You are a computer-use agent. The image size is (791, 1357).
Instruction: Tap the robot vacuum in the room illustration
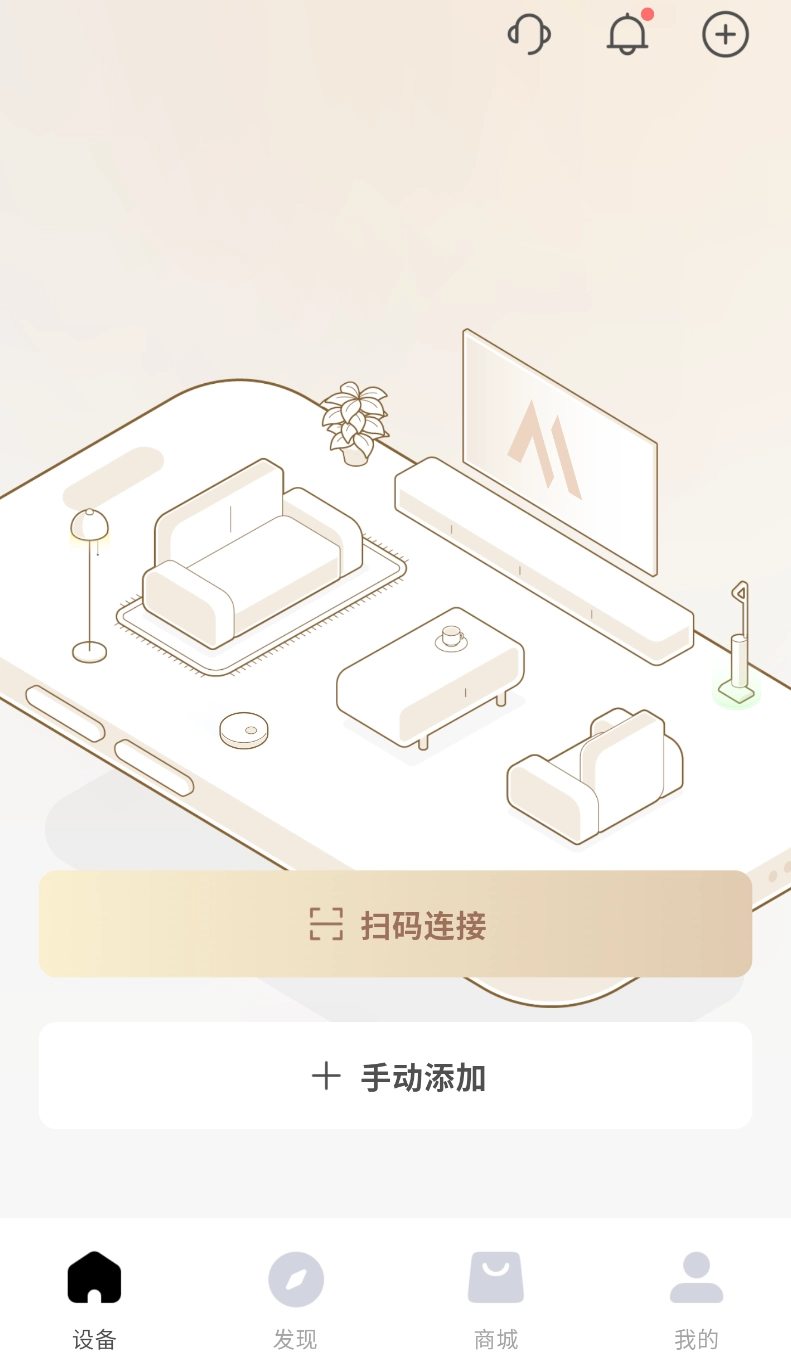pos(243,730)
